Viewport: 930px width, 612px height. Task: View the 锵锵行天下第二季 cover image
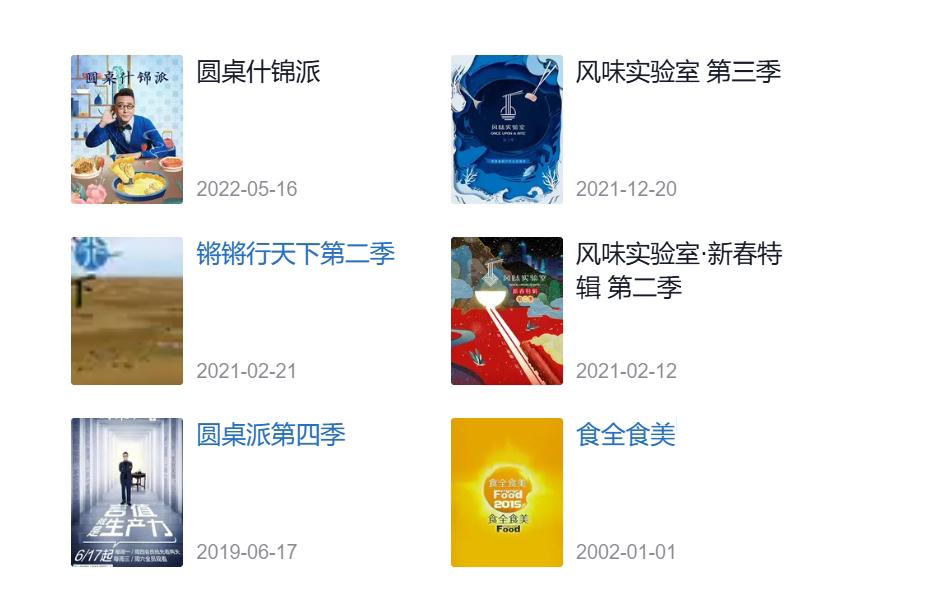127,311
